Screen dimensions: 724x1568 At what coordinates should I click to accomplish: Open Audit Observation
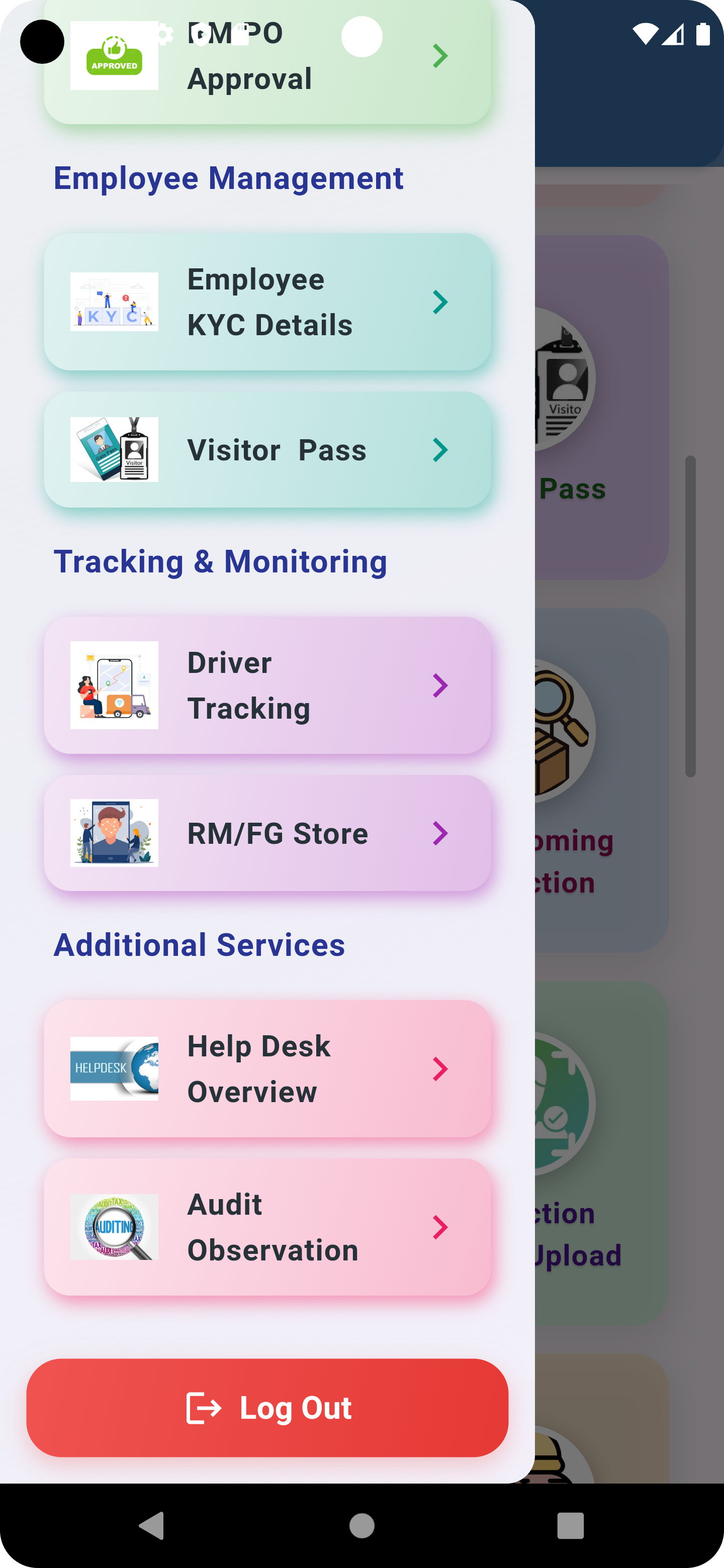pos(267,1227)
